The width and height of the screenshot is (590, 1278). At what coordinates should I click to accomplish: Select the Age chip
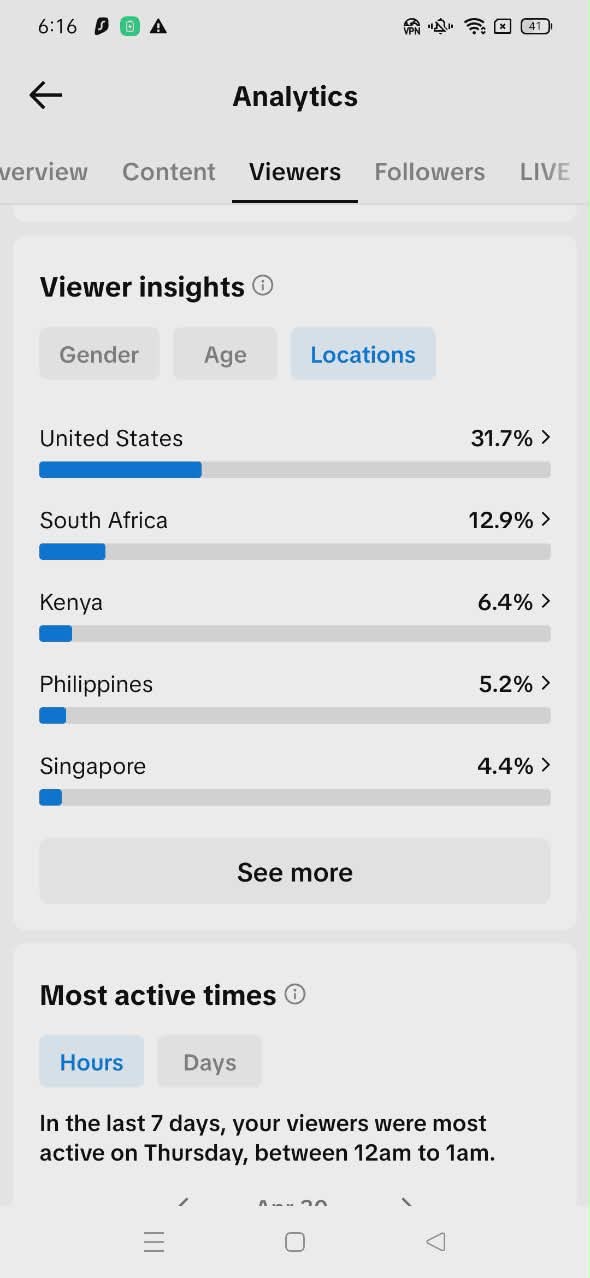point(225,354)
